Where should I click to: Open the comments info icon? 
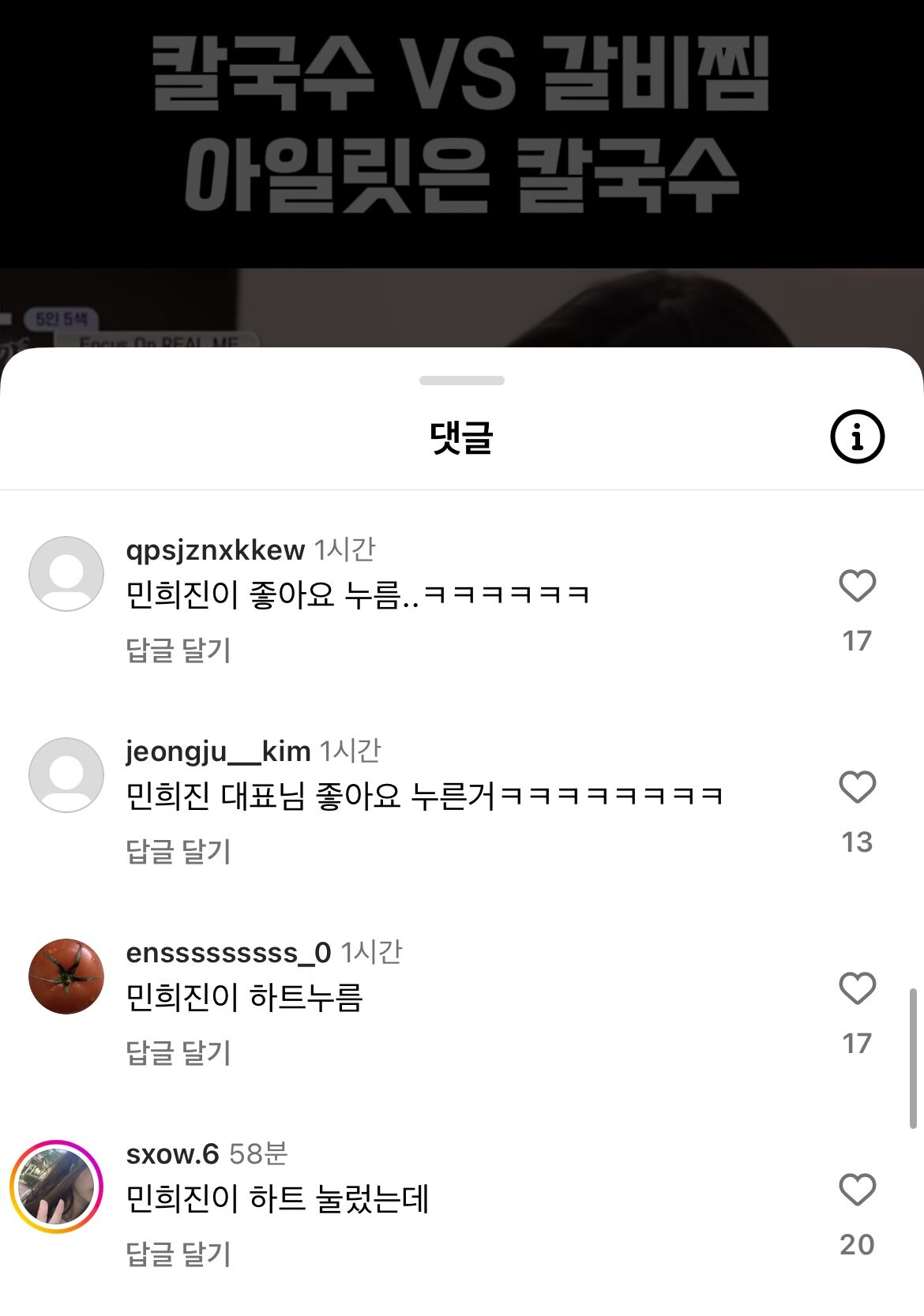tap(857, 437)
